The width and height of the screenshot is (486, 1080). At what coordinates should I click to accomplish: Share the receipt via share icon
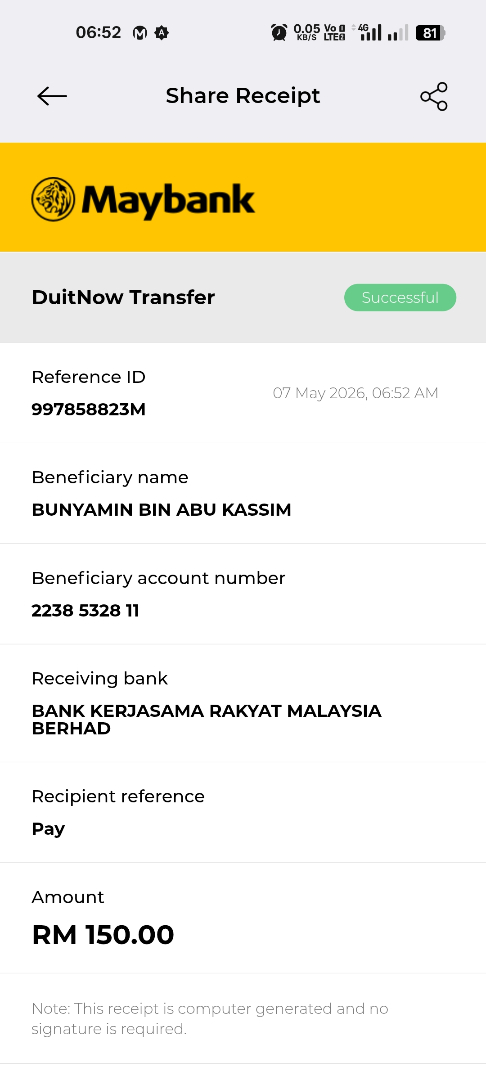pos(434,96)
